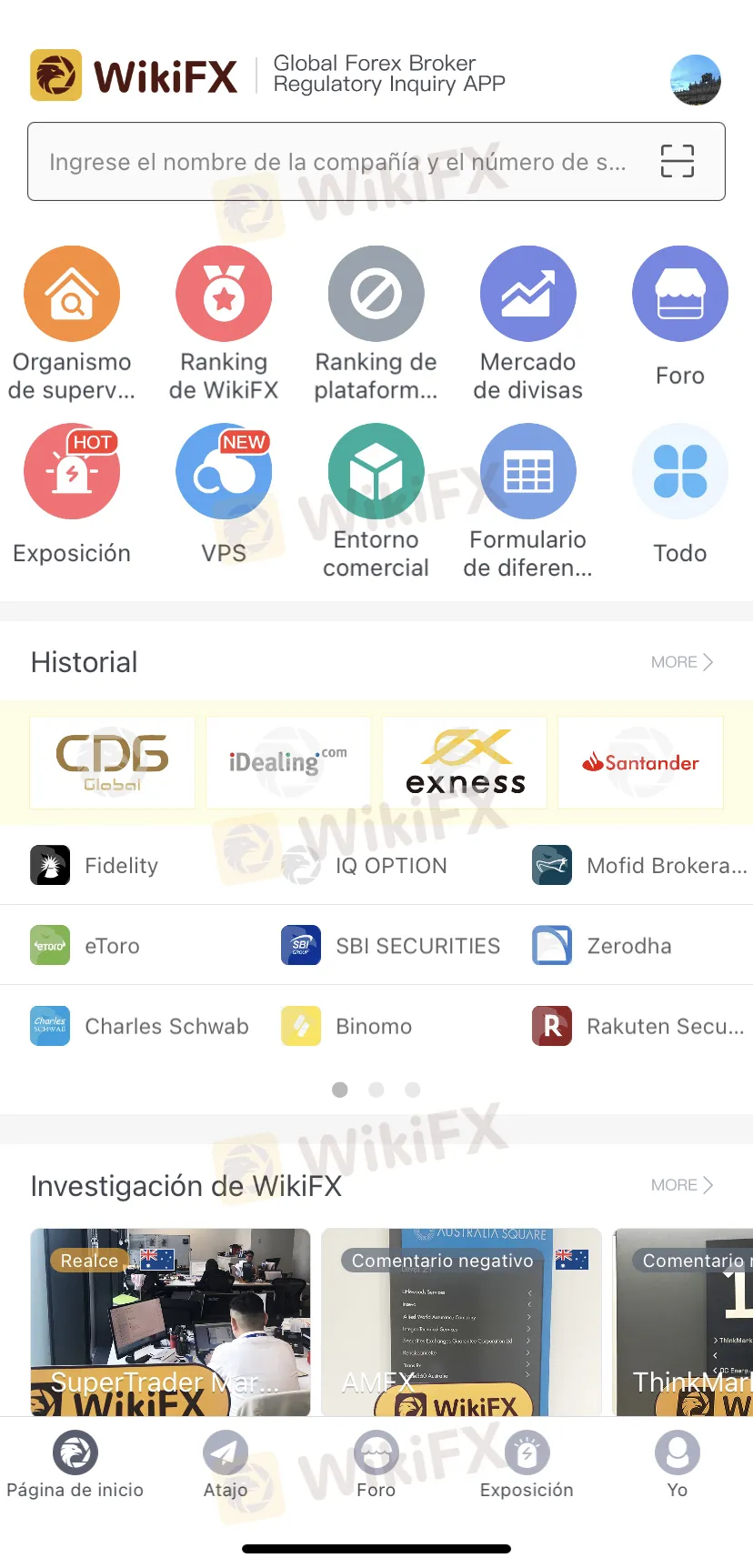The width and height of the screenshot is (753, 1568).
Task: Switch to the Yo tab
Action: click(x=678, y=1465)
